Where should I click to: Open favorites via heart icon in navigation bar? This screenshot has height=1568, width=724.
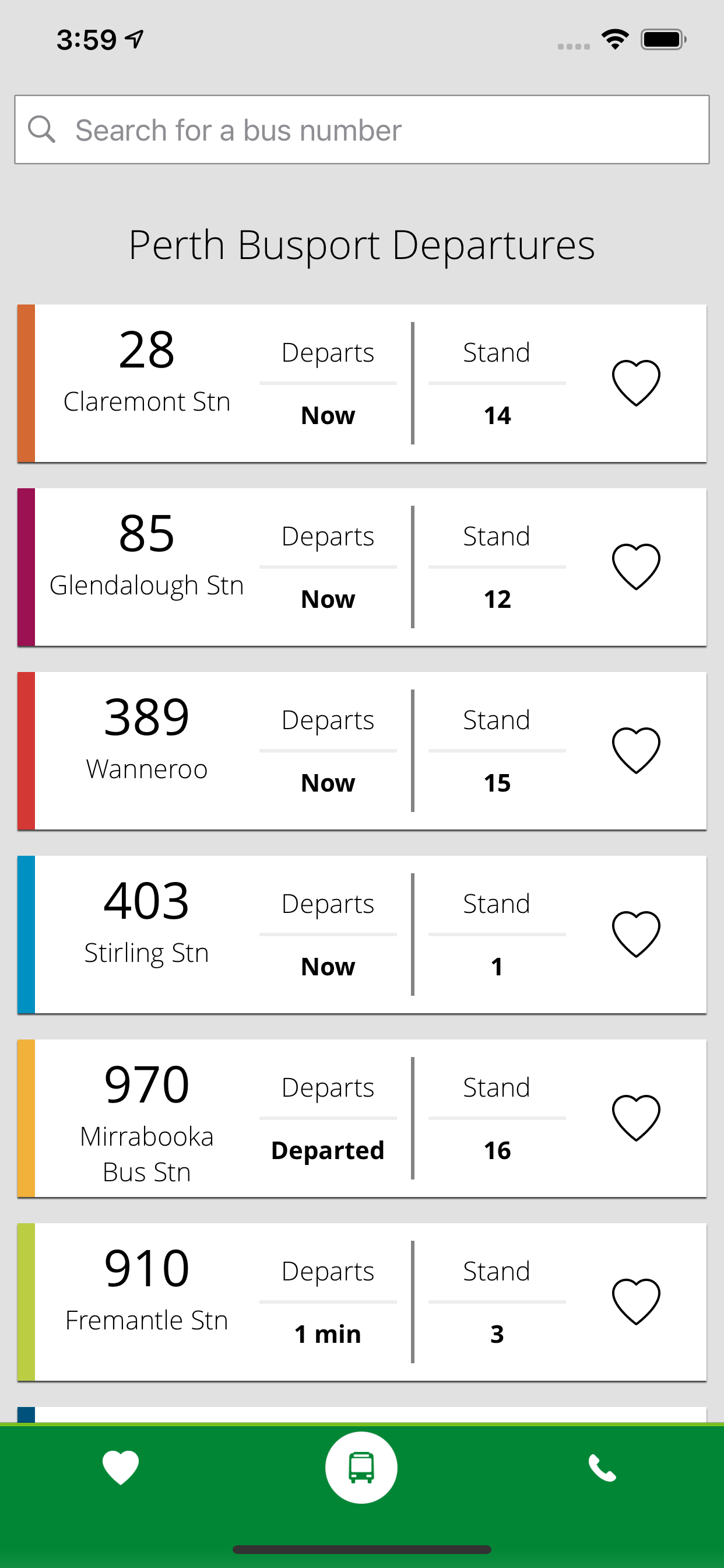pyautogui.click(x=121, y=1467)
